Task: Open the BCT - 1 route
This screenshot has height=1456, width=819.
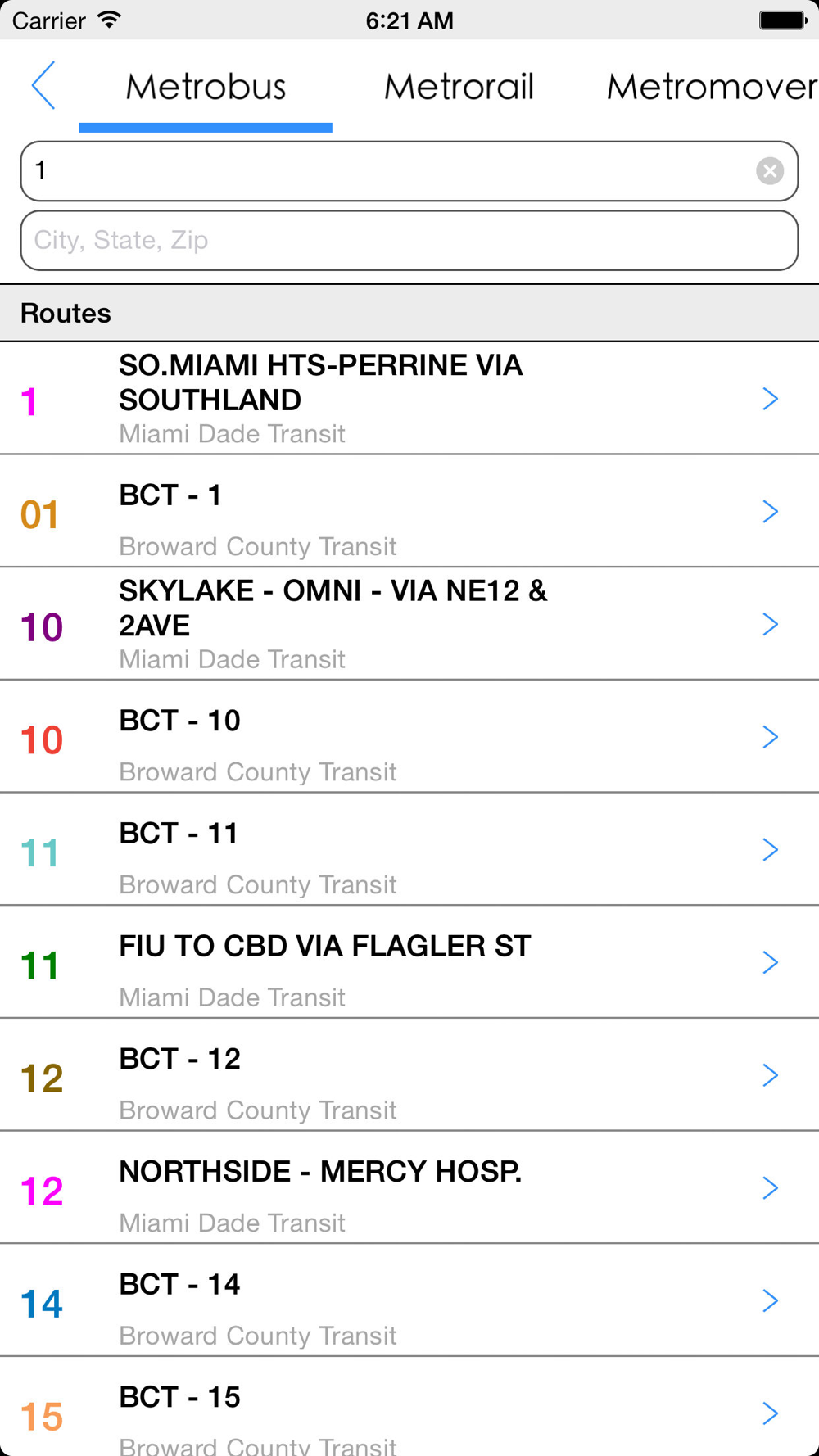Action: point(409,511)
